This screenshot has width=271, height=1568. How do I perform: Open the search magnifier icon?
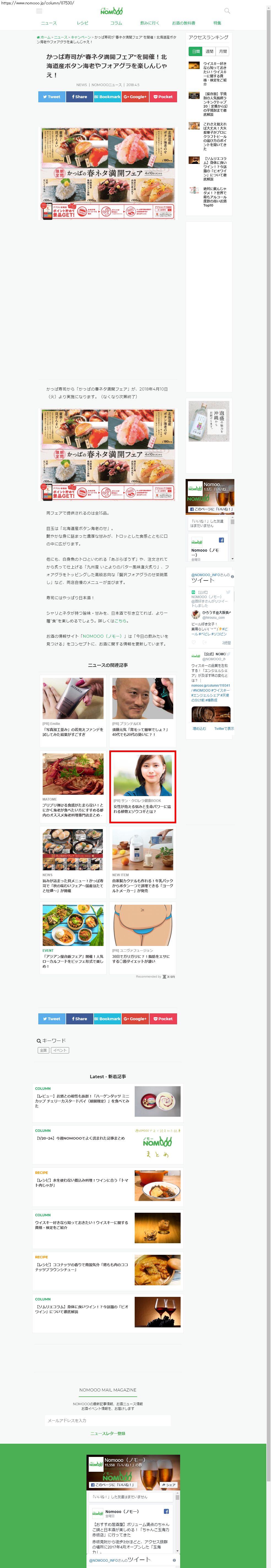click(x=227, y=11)
